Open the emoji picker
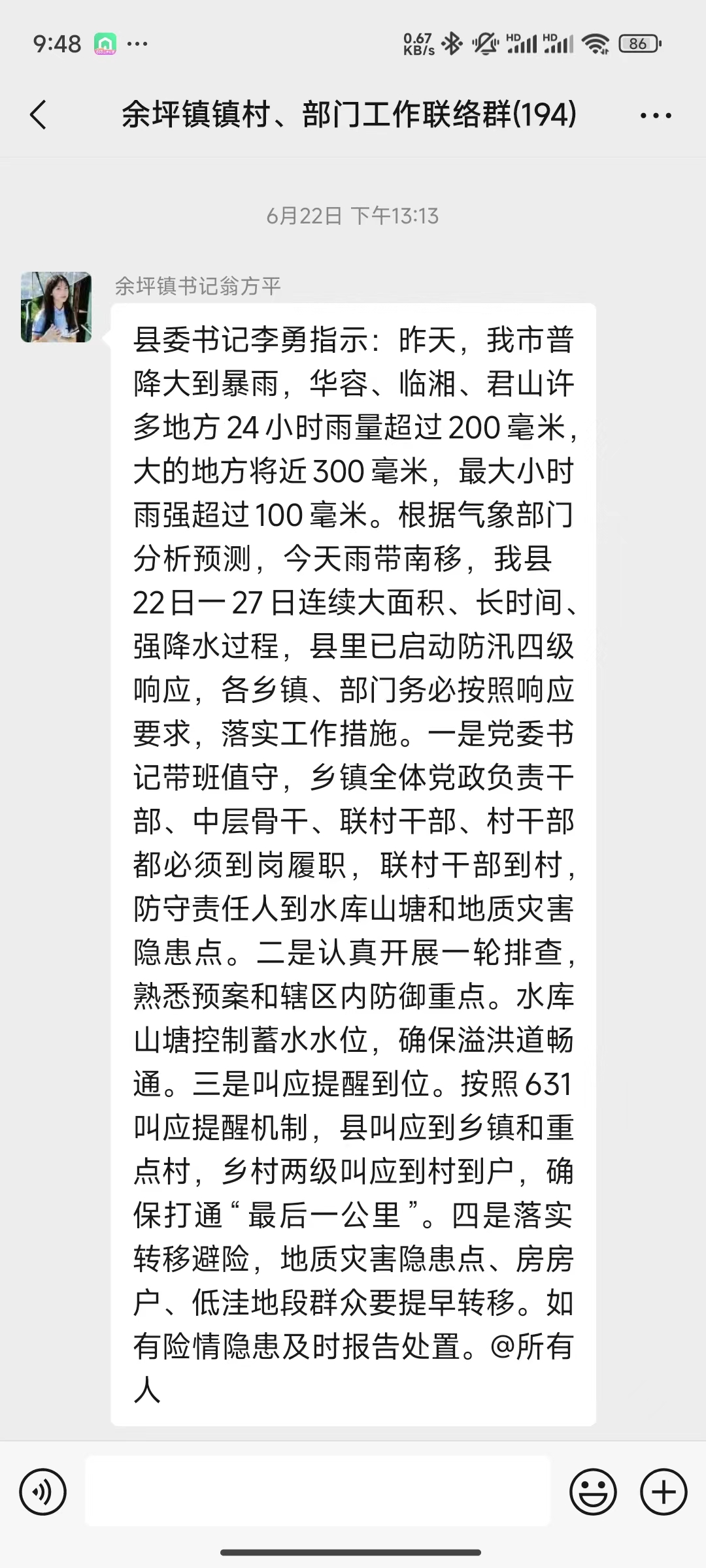 click(593, 1492)
